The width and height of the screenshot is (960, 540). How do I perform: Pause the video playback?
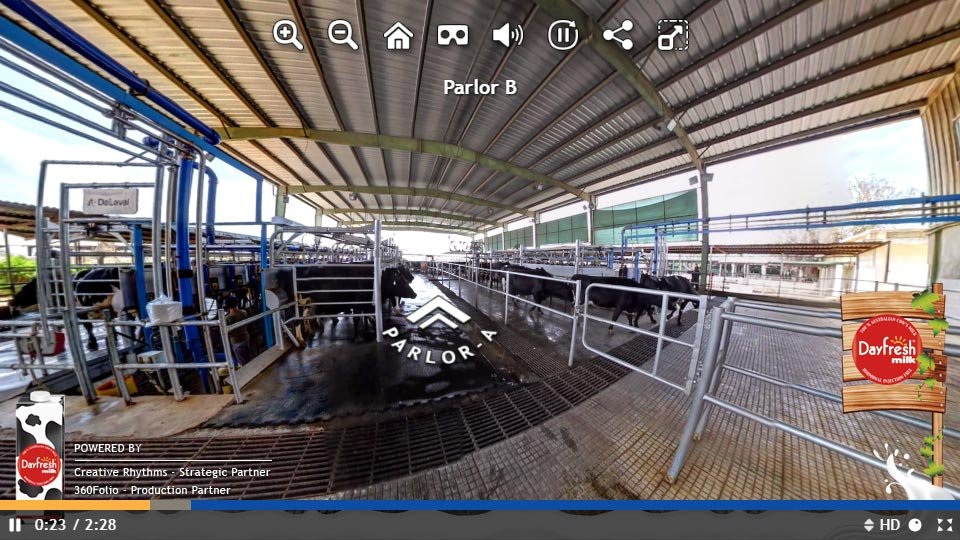click(15, 525)
